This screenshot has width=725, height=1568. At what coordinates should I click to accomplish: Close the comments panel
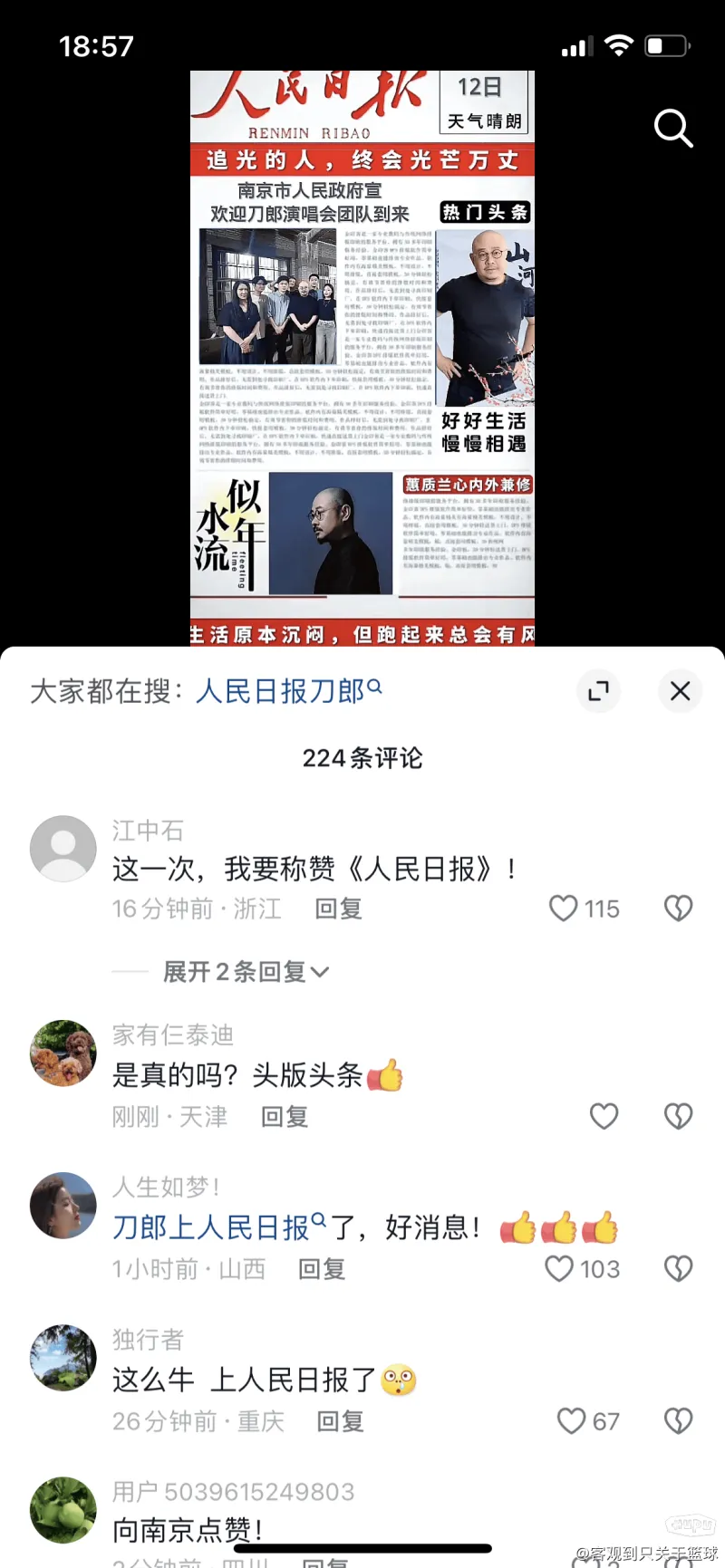(680, 691)
